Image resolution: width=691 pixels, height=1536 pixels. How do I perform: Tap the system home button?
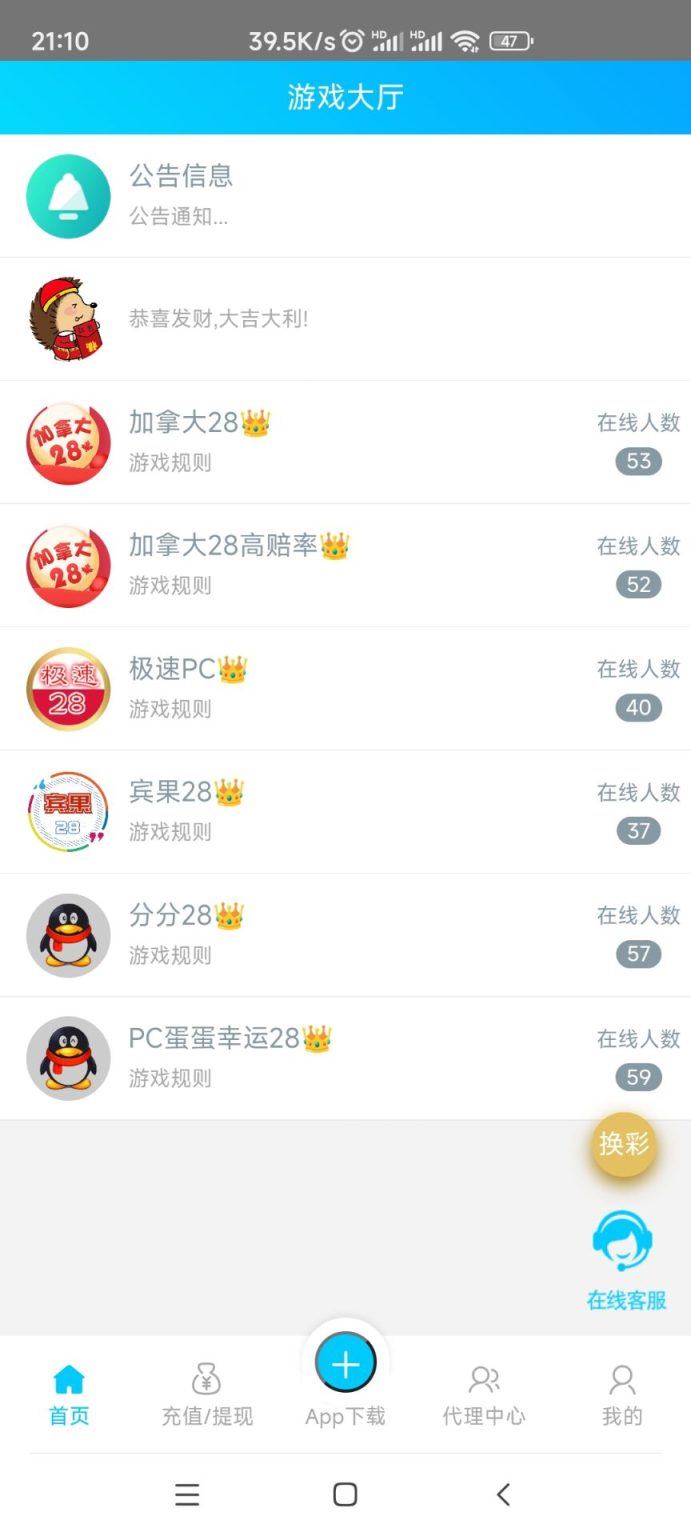pyautogui.click(x=345, y=1494)
